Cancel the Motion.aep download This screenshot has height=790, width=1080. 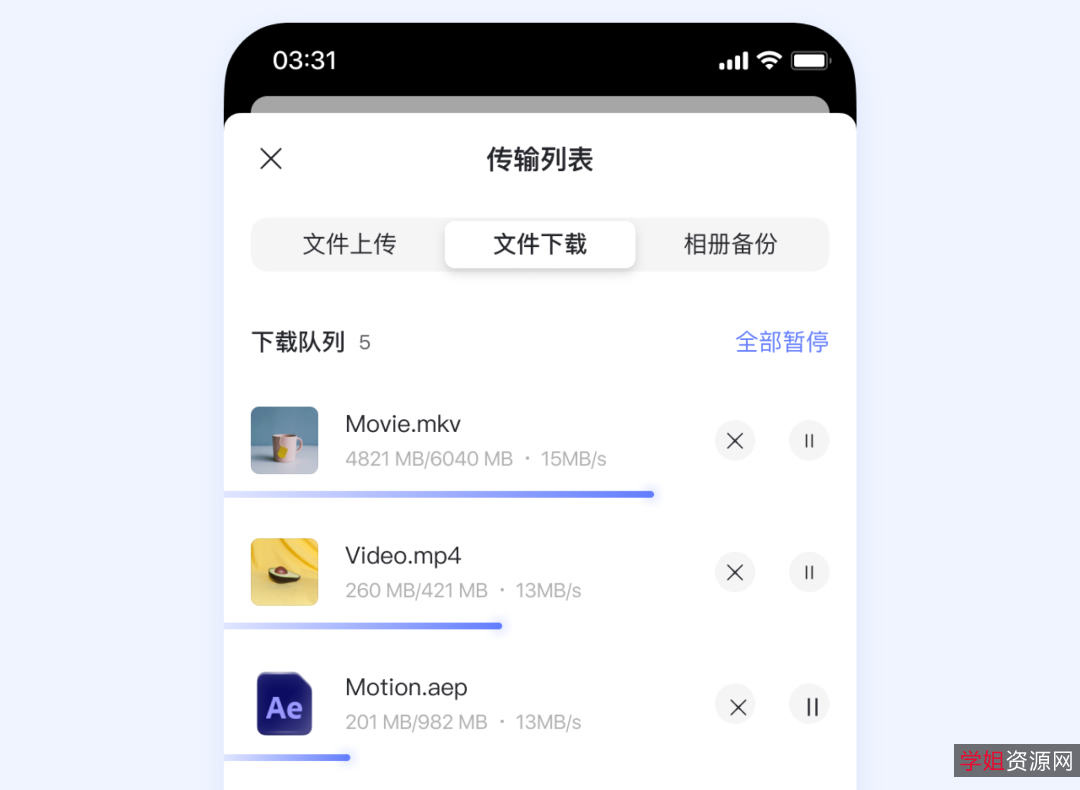[x=738, y=707]
